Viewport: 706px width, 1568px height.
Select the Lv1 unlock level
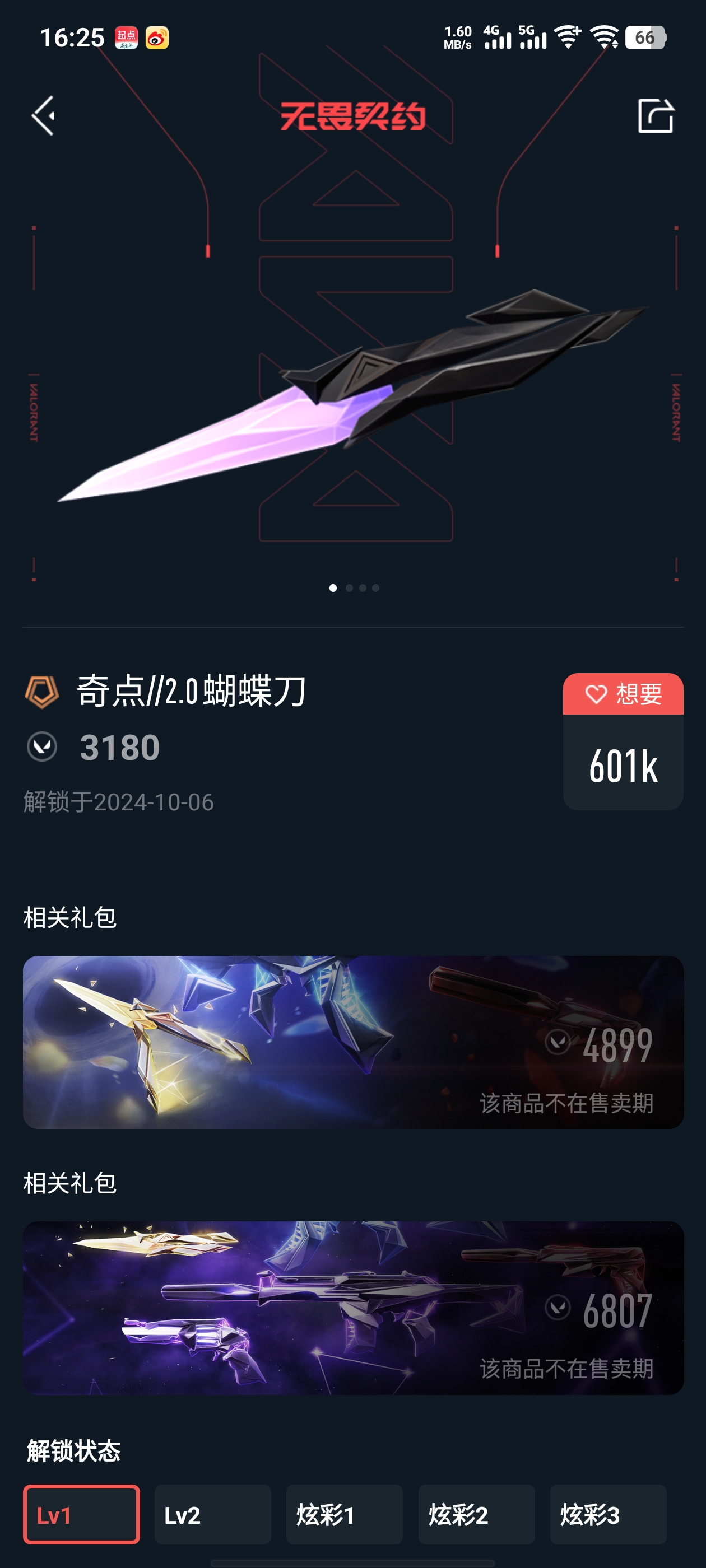[82, 1514]
